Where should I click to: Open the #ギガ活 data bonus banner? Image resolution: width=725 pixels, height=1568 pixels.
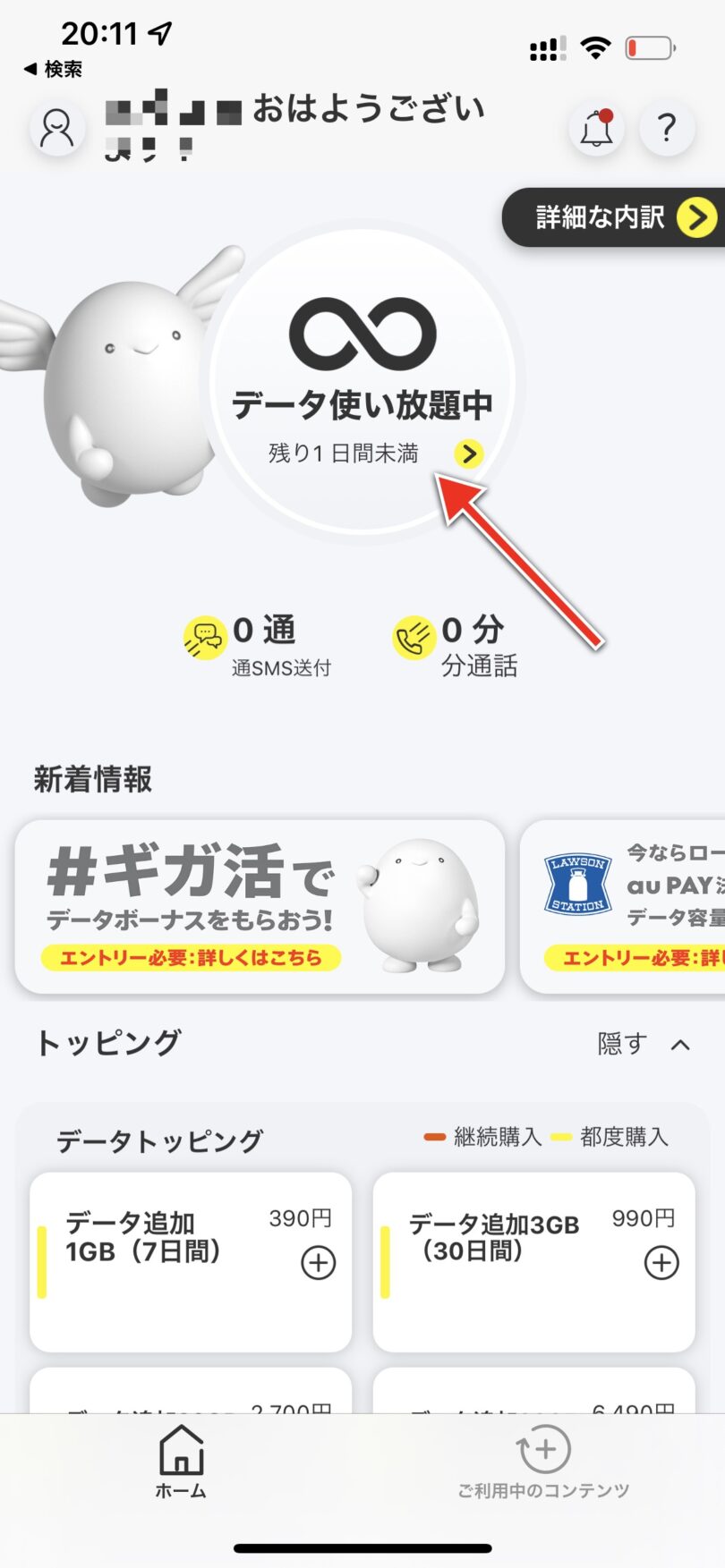click(260, 906)
